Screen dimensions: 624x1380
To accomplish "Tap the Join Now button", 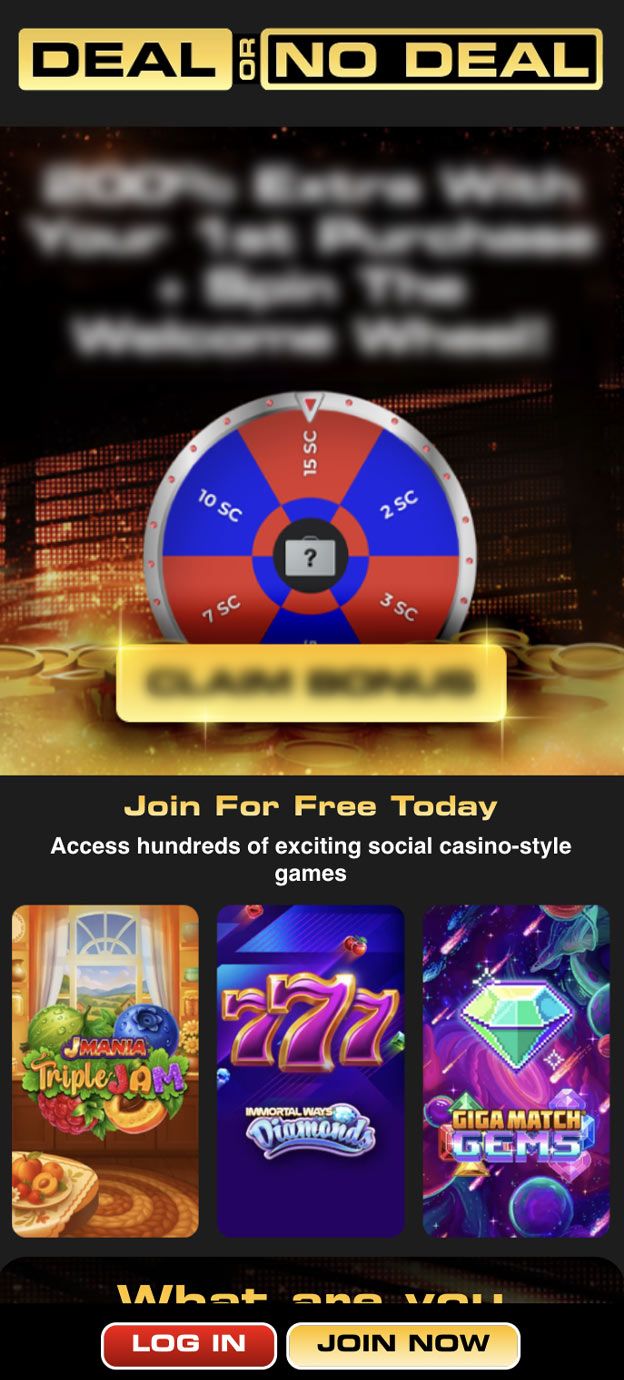I will [403, 1344].
